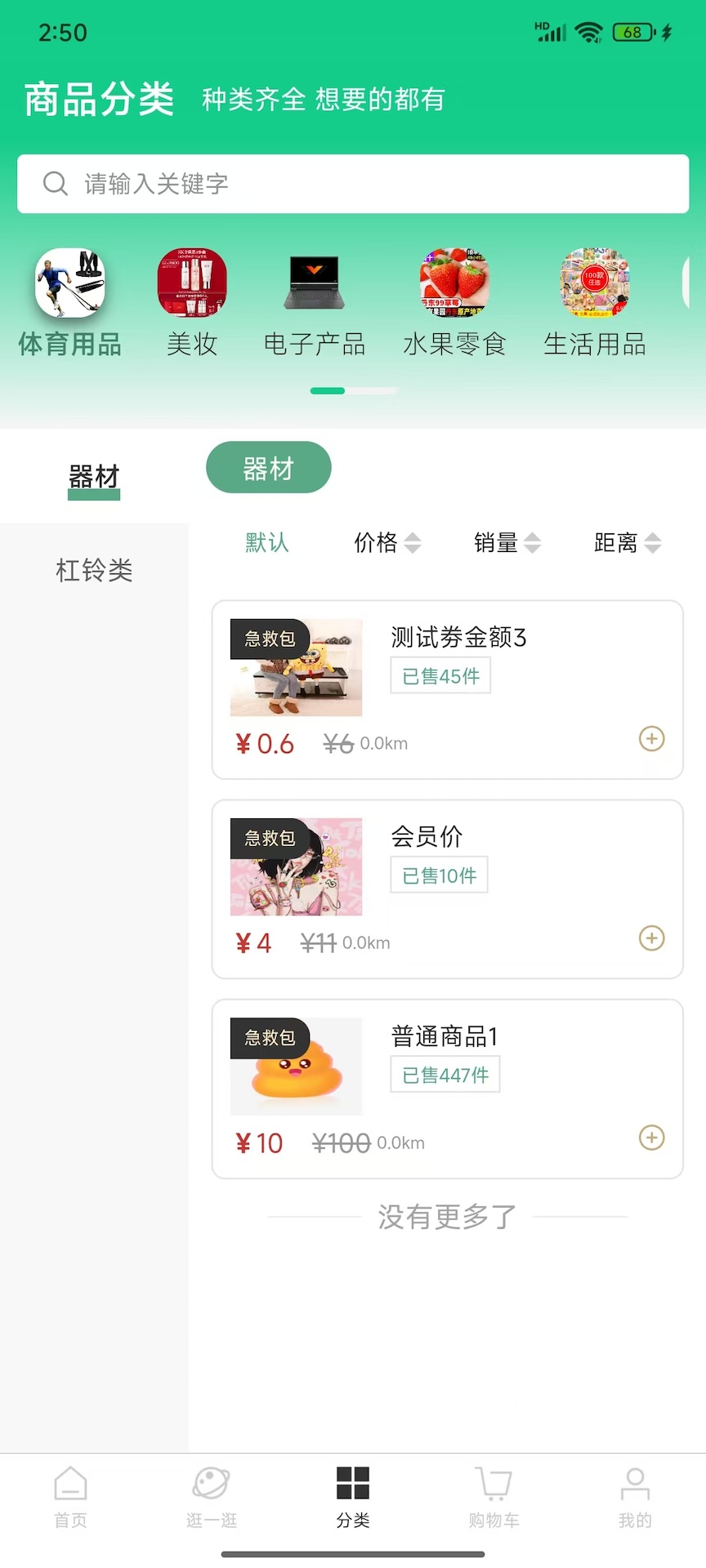Image resolution: width=706 pixels, height=1568 pixels.
Task: Expand the 价格 sort dropdown arrows
Action: [413, 542]
